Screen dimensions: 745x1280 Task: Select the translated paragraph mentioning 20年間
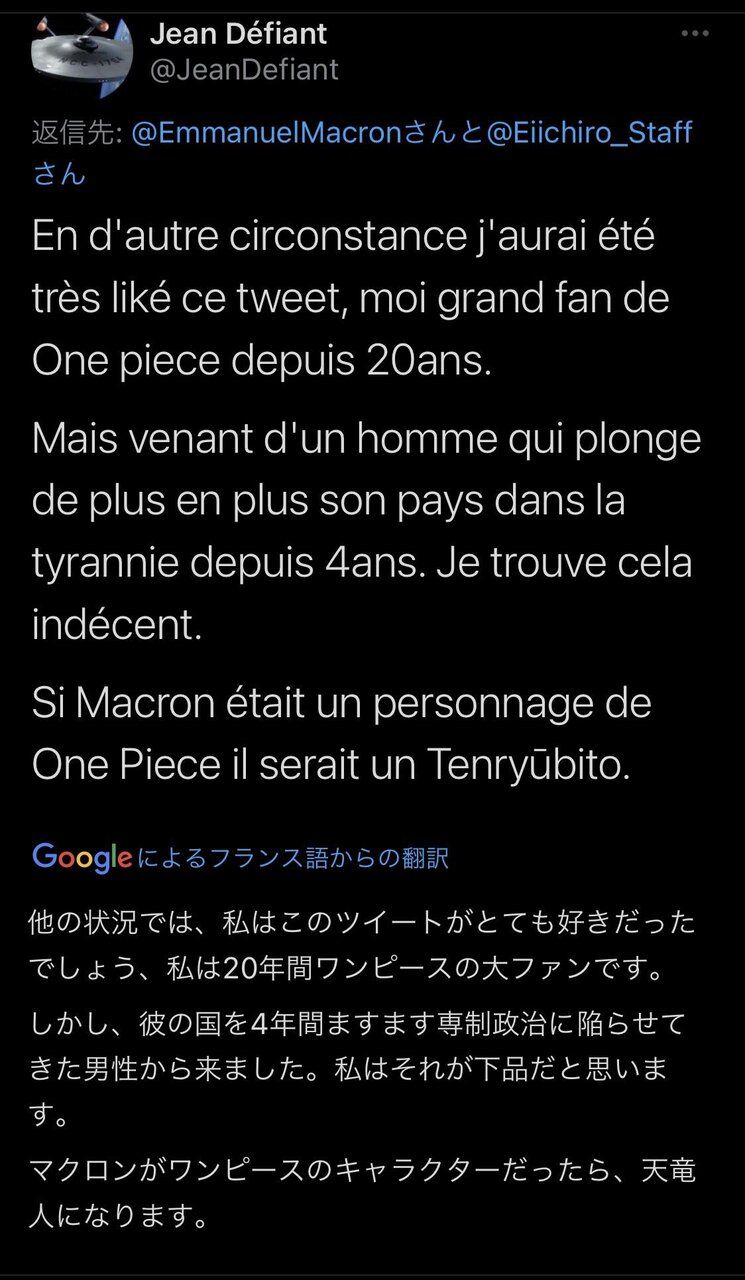tap(370, 945)
